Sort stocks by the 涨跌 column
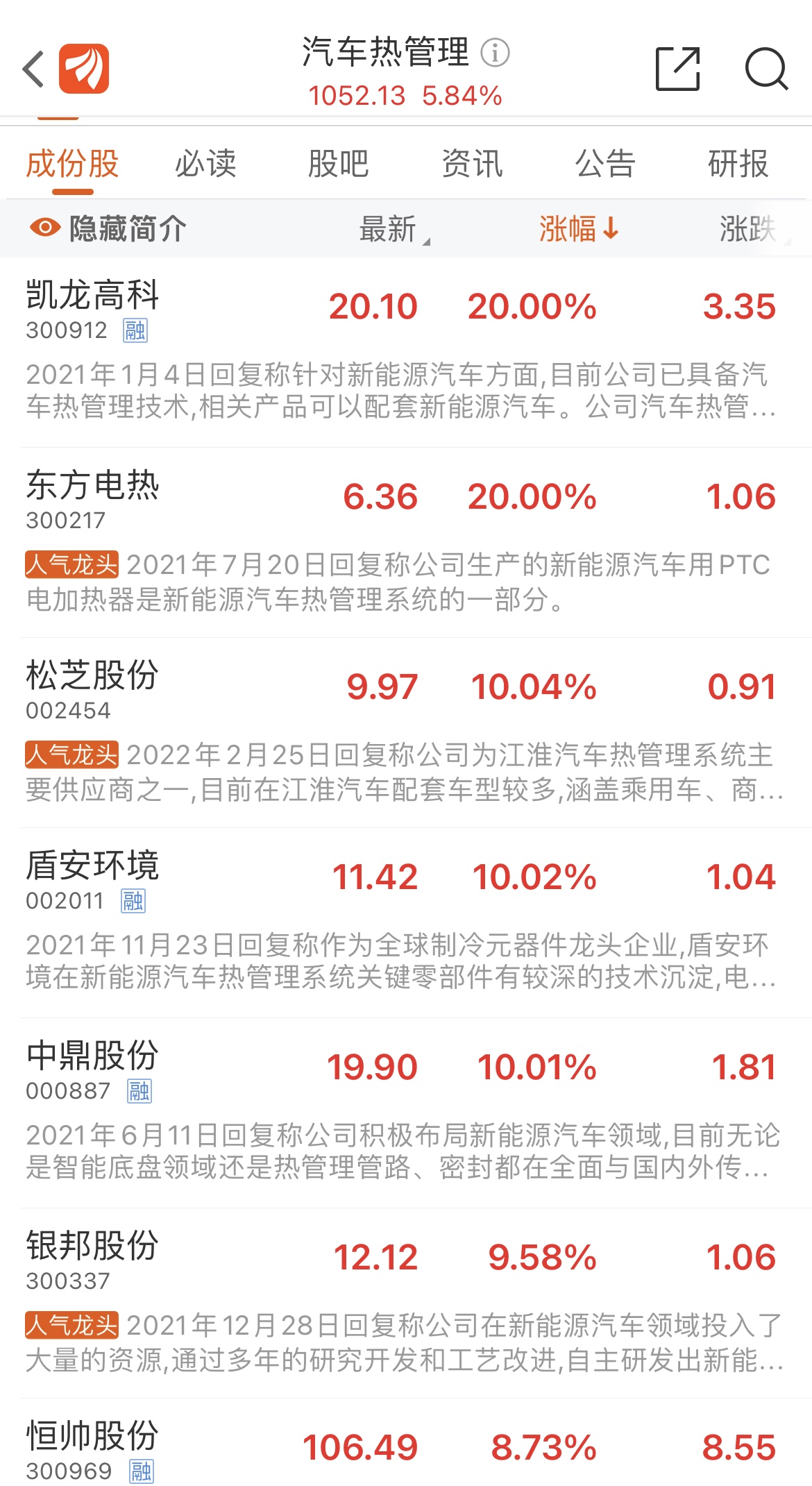This screenshot has height=1486, width=812. coord(748,228)
